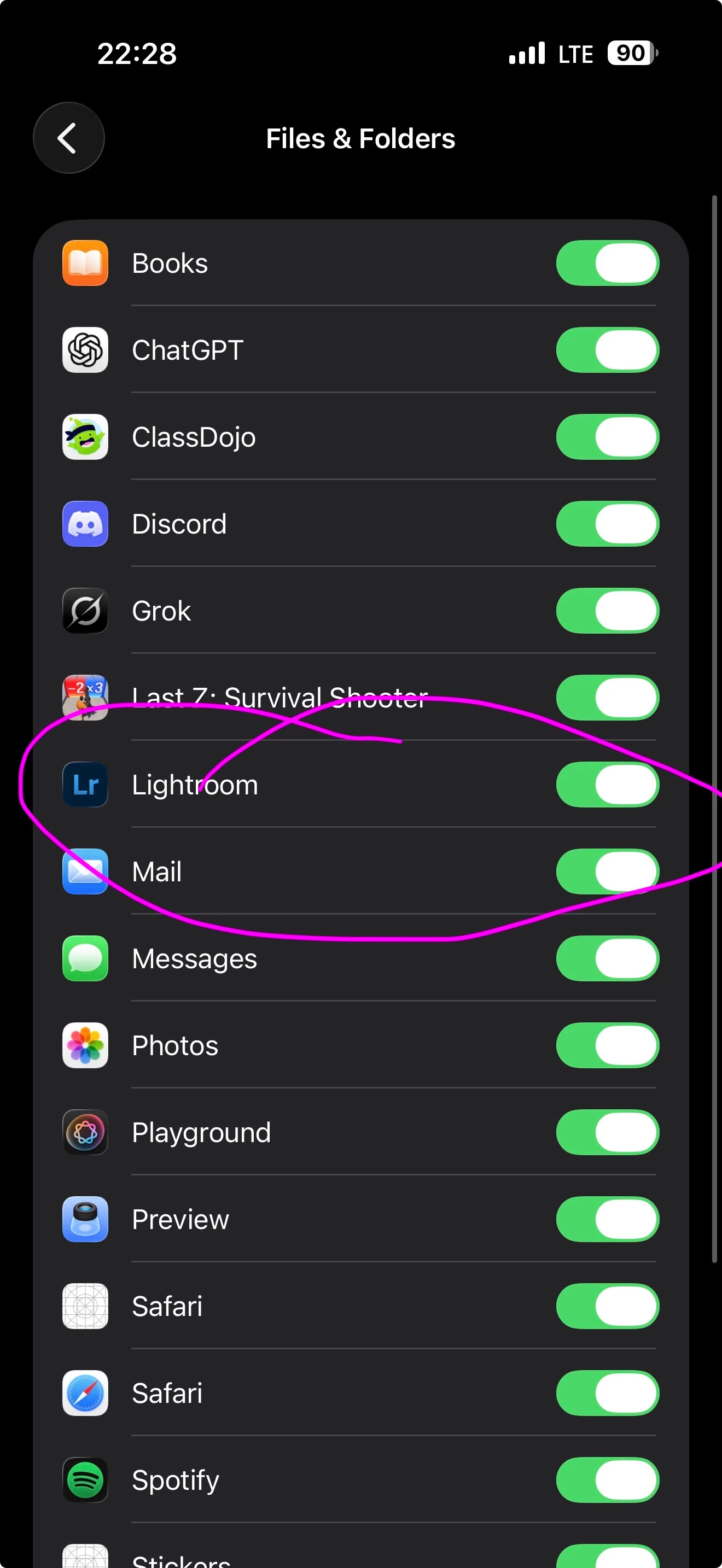This screenshot has height=1568, width=722.
Task: Disable Last Z: Survival Shooter access
Action: pos(607,698)
